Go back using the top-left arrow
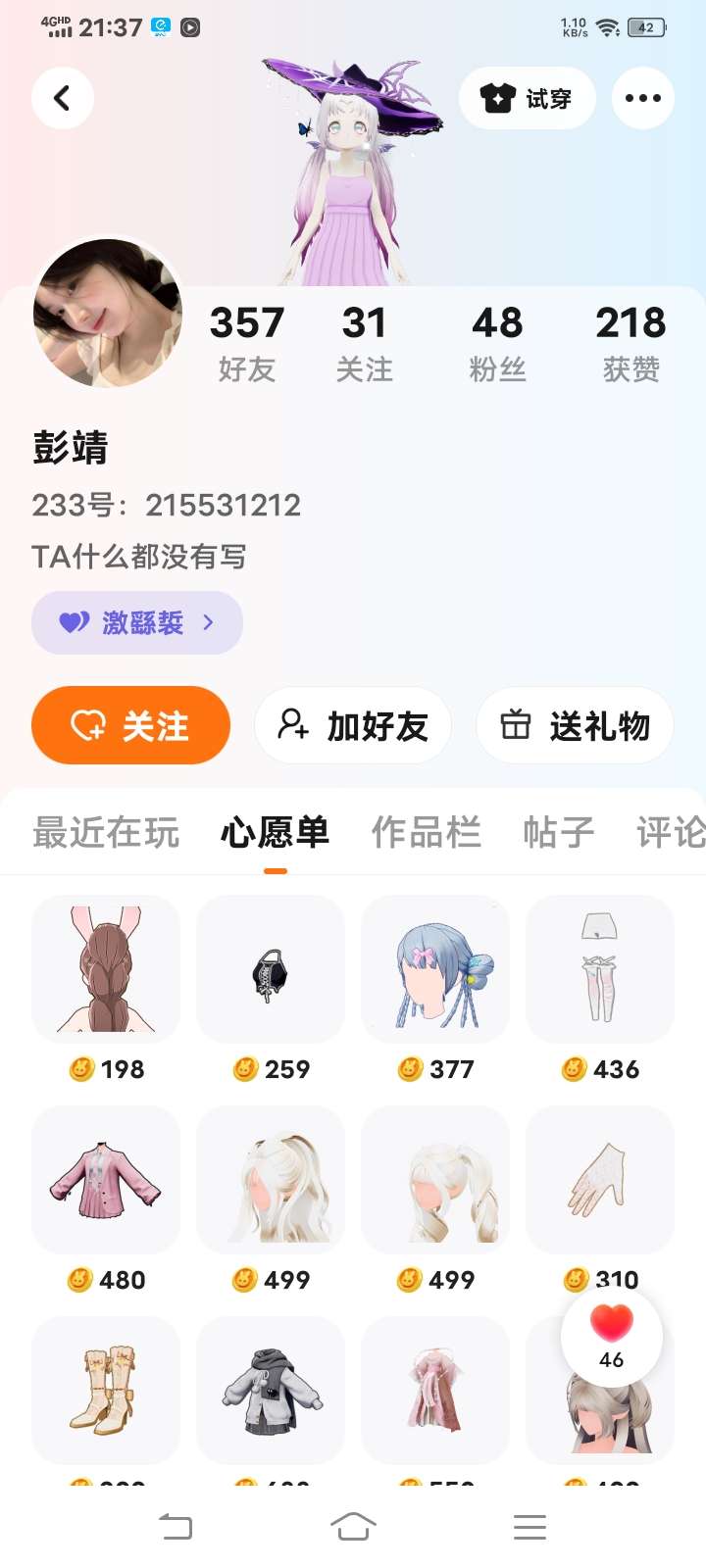The width and height of the screenshot is (706, 1568). click(63, 98)
